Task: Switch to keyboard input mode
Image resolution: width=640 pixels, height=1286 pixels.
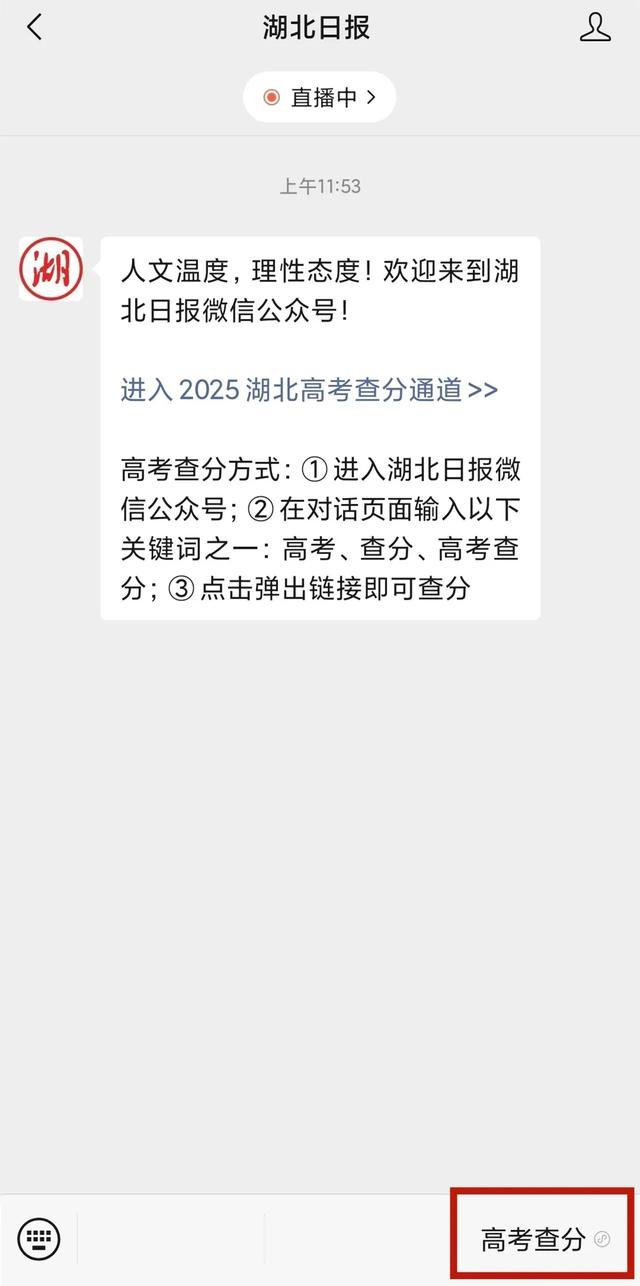Action: tap(39, 1239)
